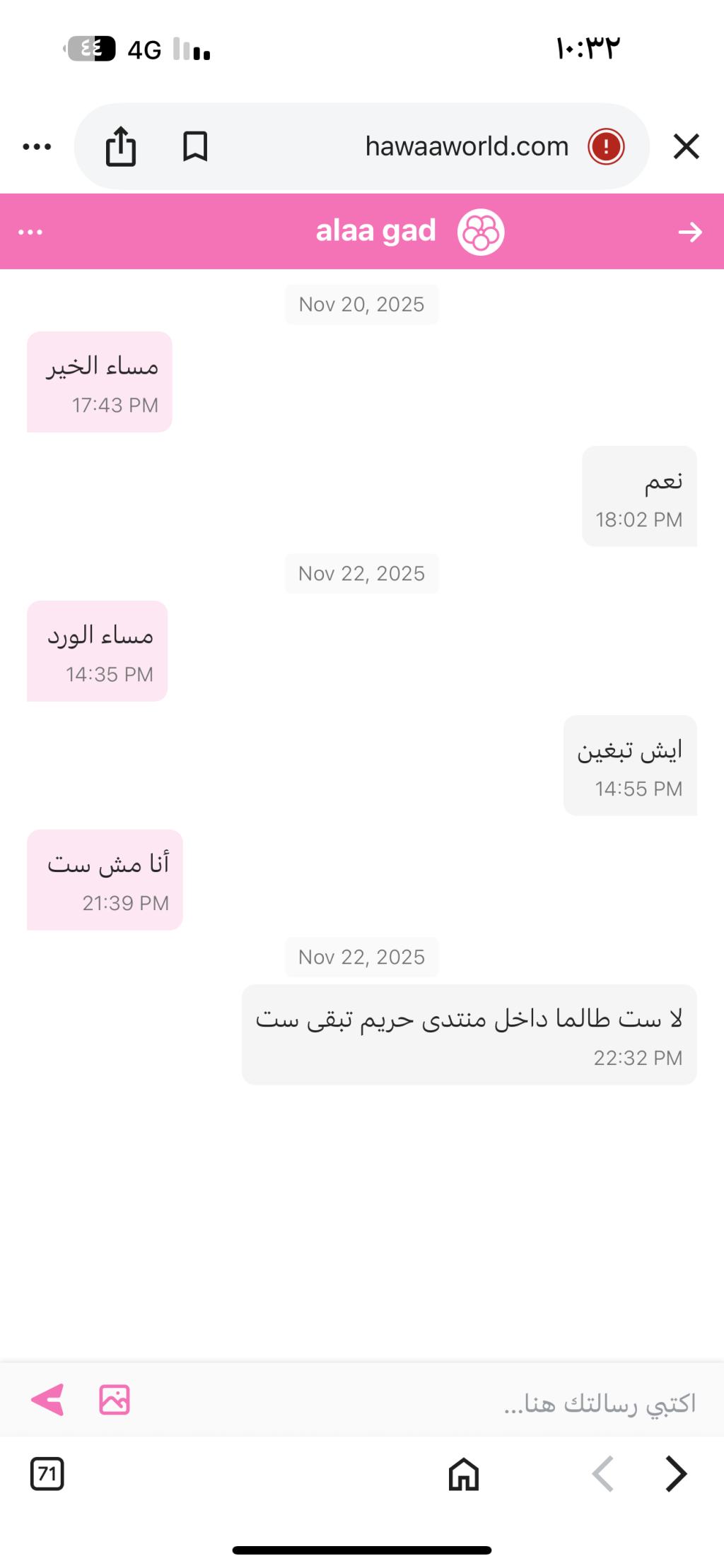Navigate forward in the browser

[676, 1474]
